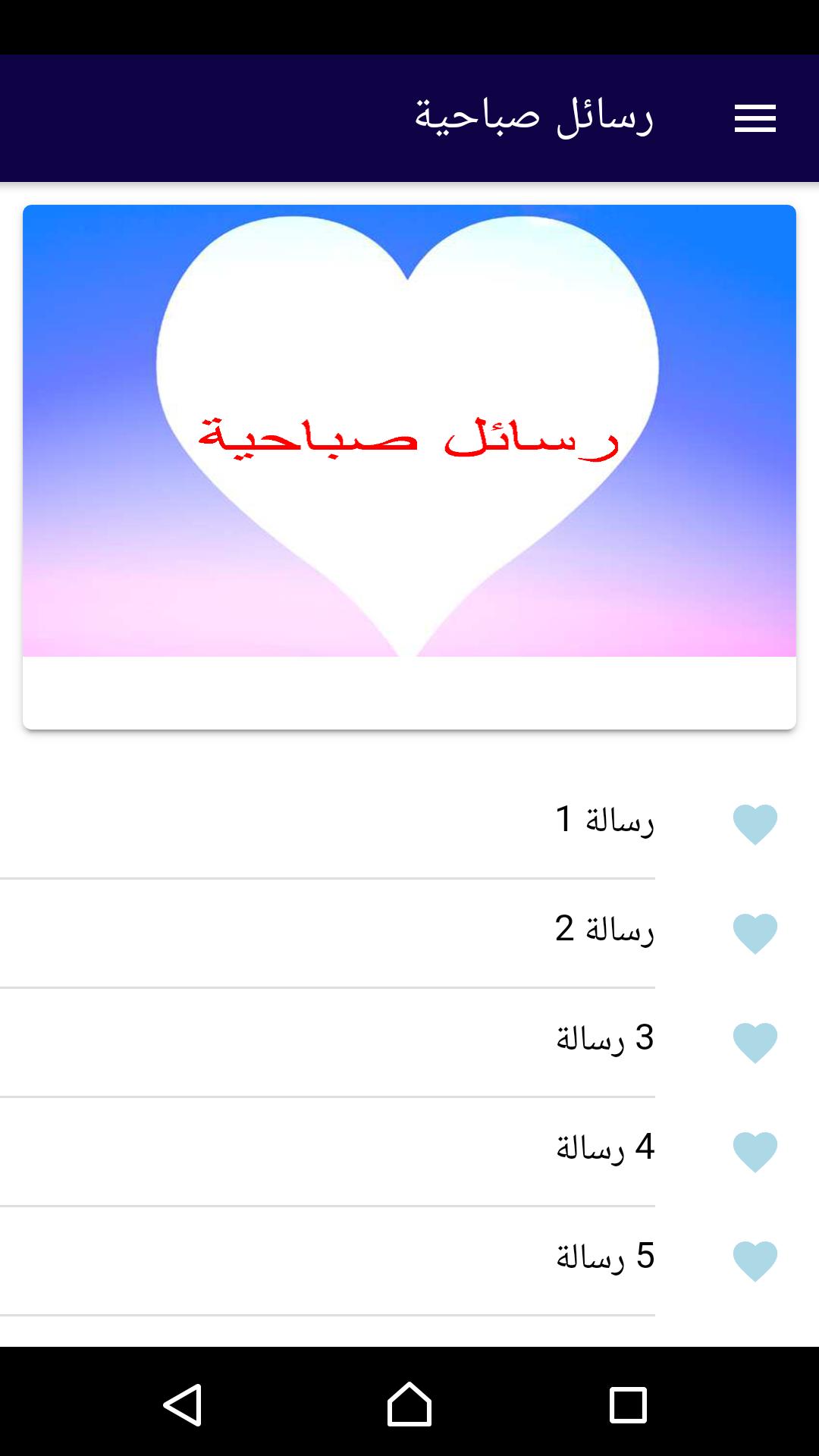Image resolution: width=819 pixels, height=1456 pixels.
Task: Open the رسالة 2 row
Action: coord(604,930)
